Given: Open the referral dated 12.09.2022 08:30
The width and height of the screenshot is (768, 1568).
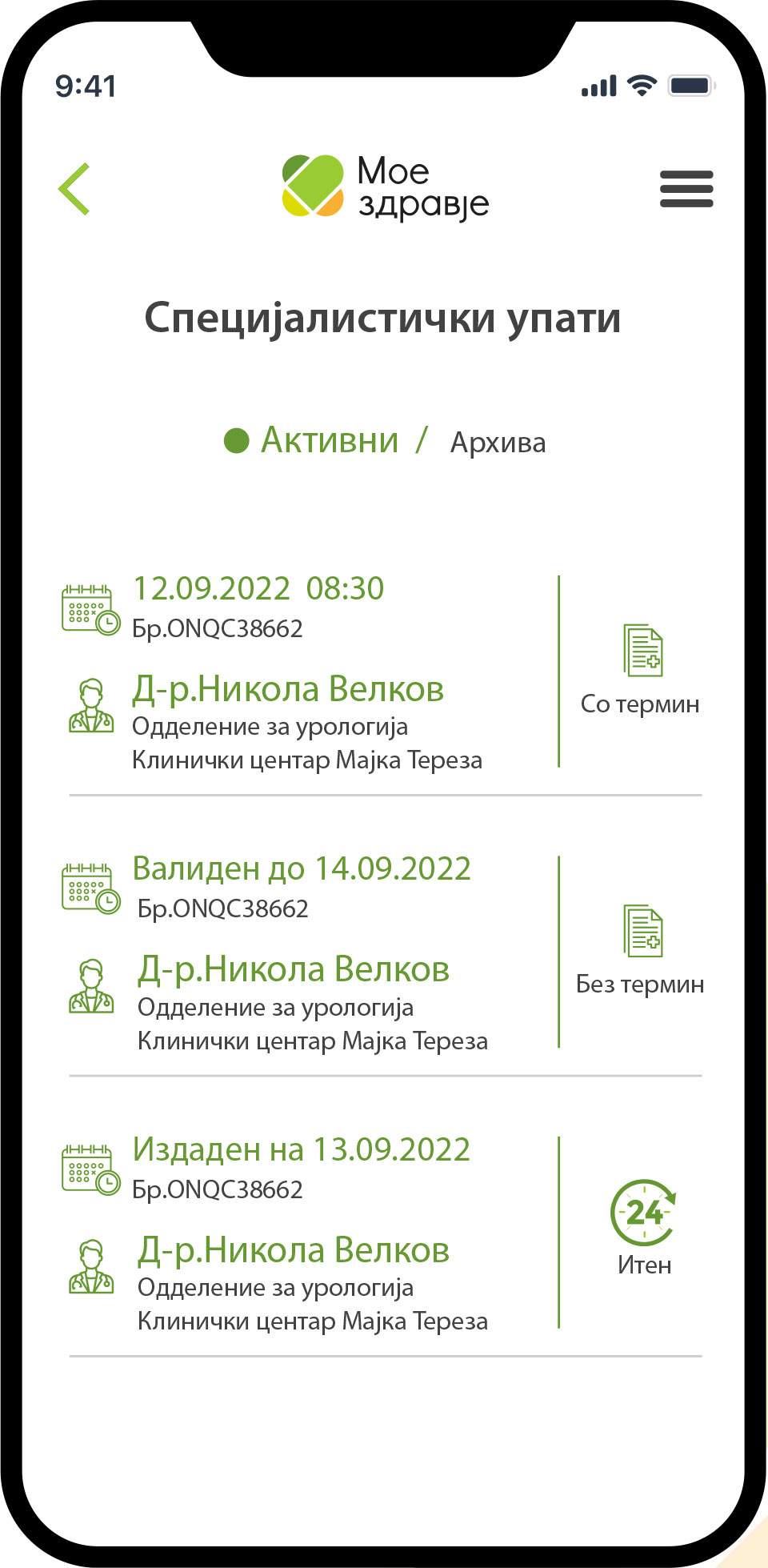Looking at the screenshot, I should tap(258, 589).
